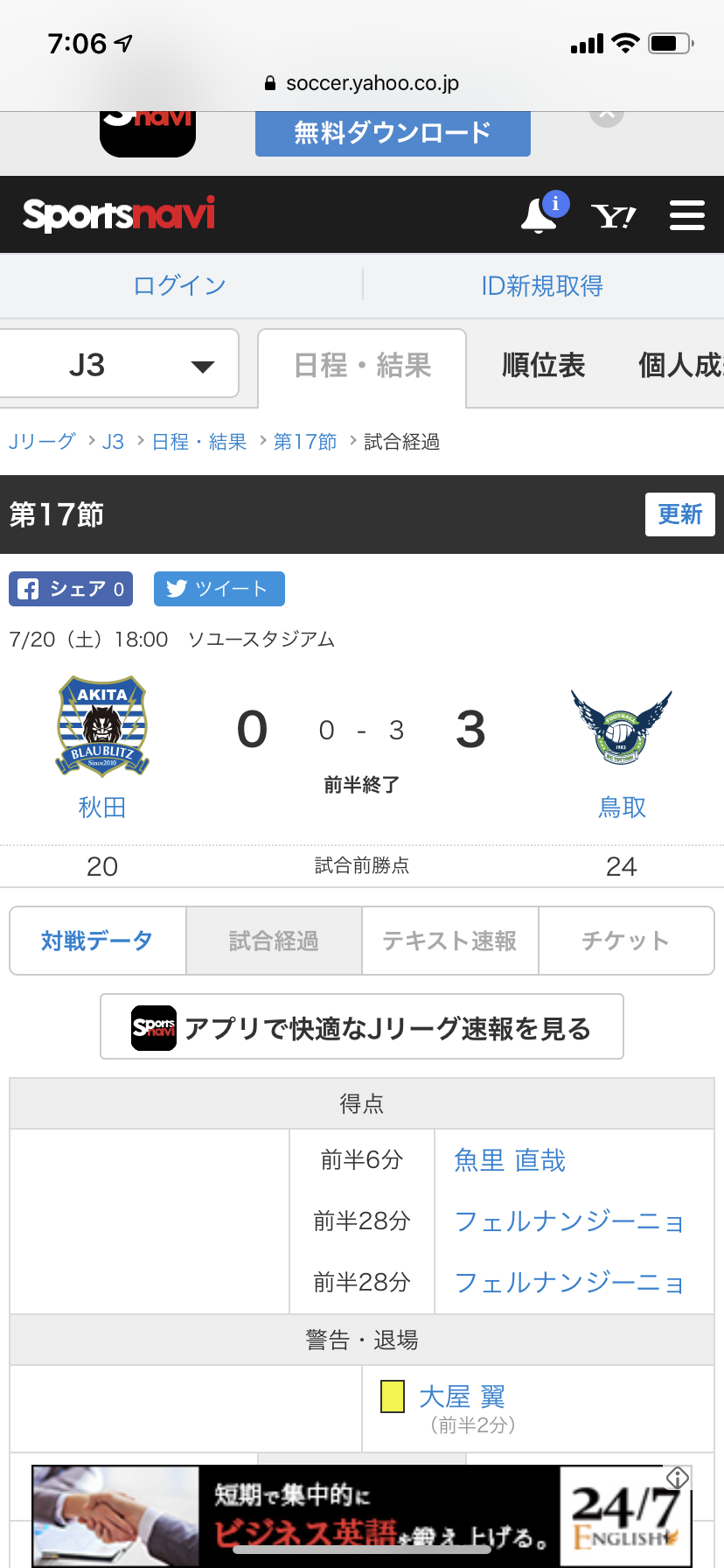Open the notifications bell
Image resolution: width=724 pixels, height=1568 pixels.
(540, 215)
